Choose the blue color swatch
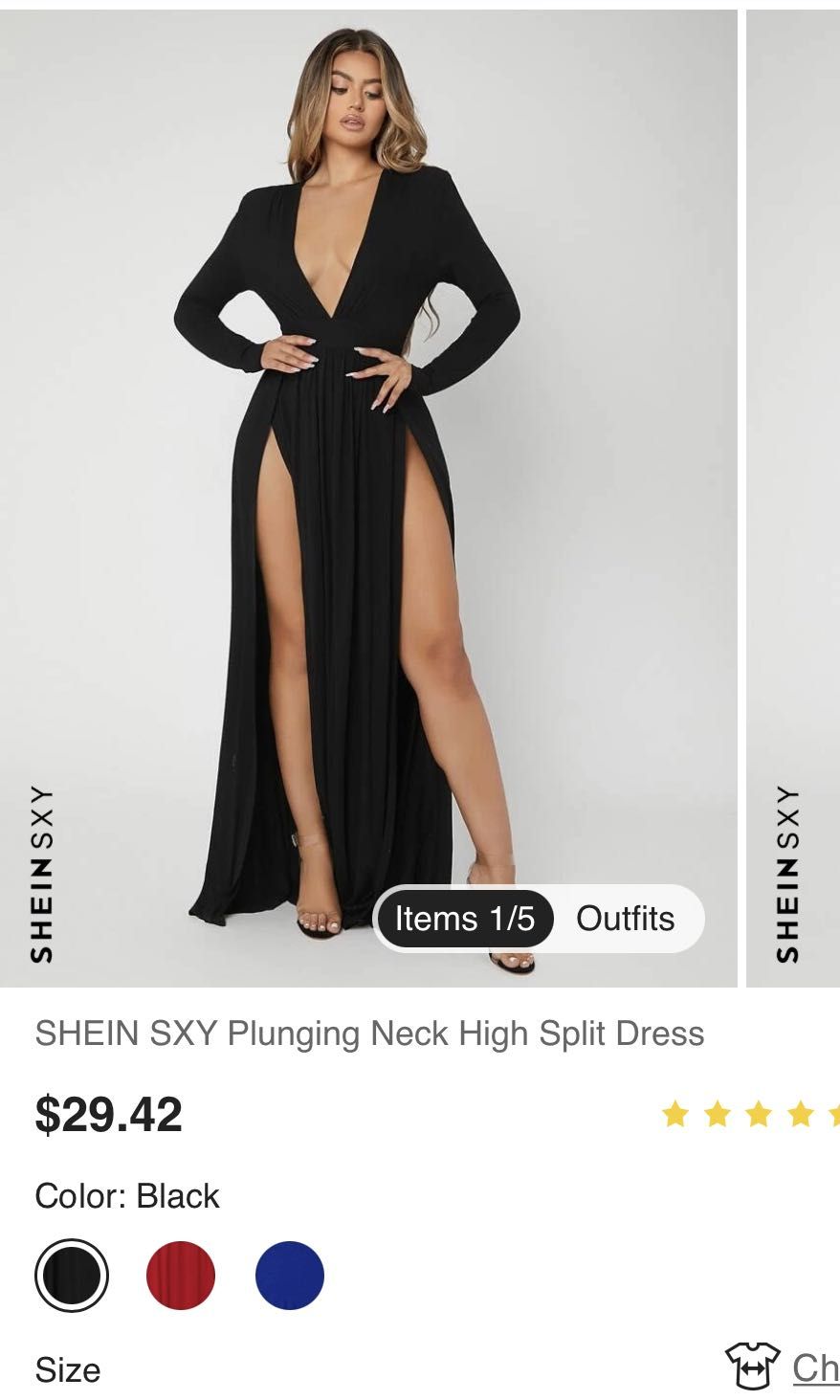 coord(290,1276)
